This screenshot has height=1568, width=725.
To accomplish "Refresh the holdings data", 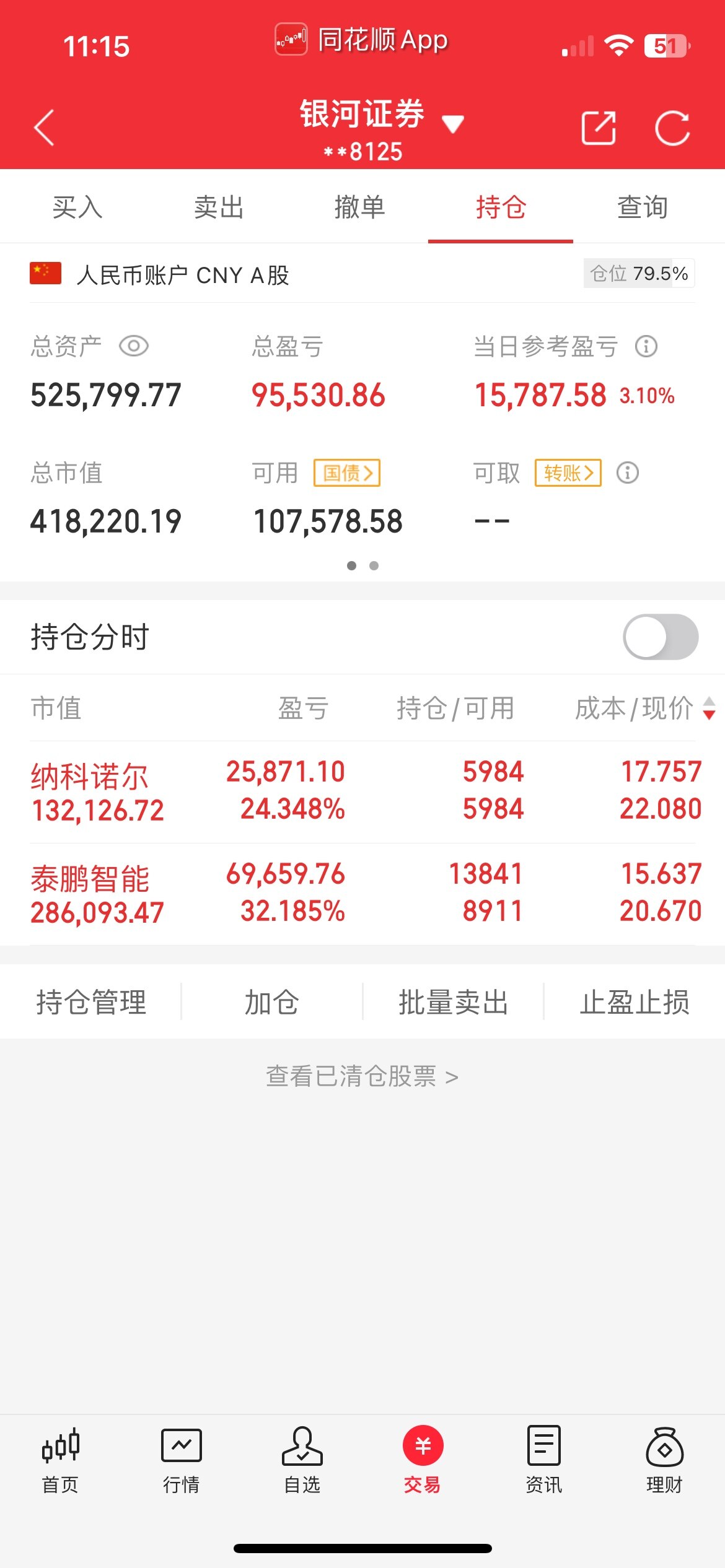I will 672,128.
